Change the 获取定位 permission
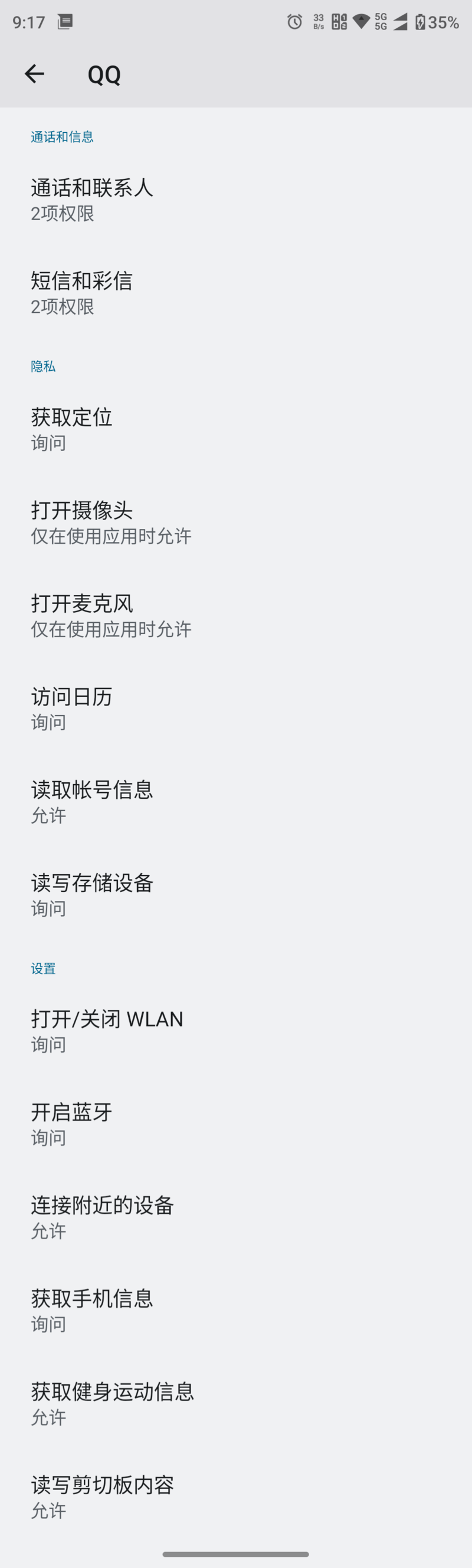This screenshot has width=472, height=1568. [x=236, y=429]
